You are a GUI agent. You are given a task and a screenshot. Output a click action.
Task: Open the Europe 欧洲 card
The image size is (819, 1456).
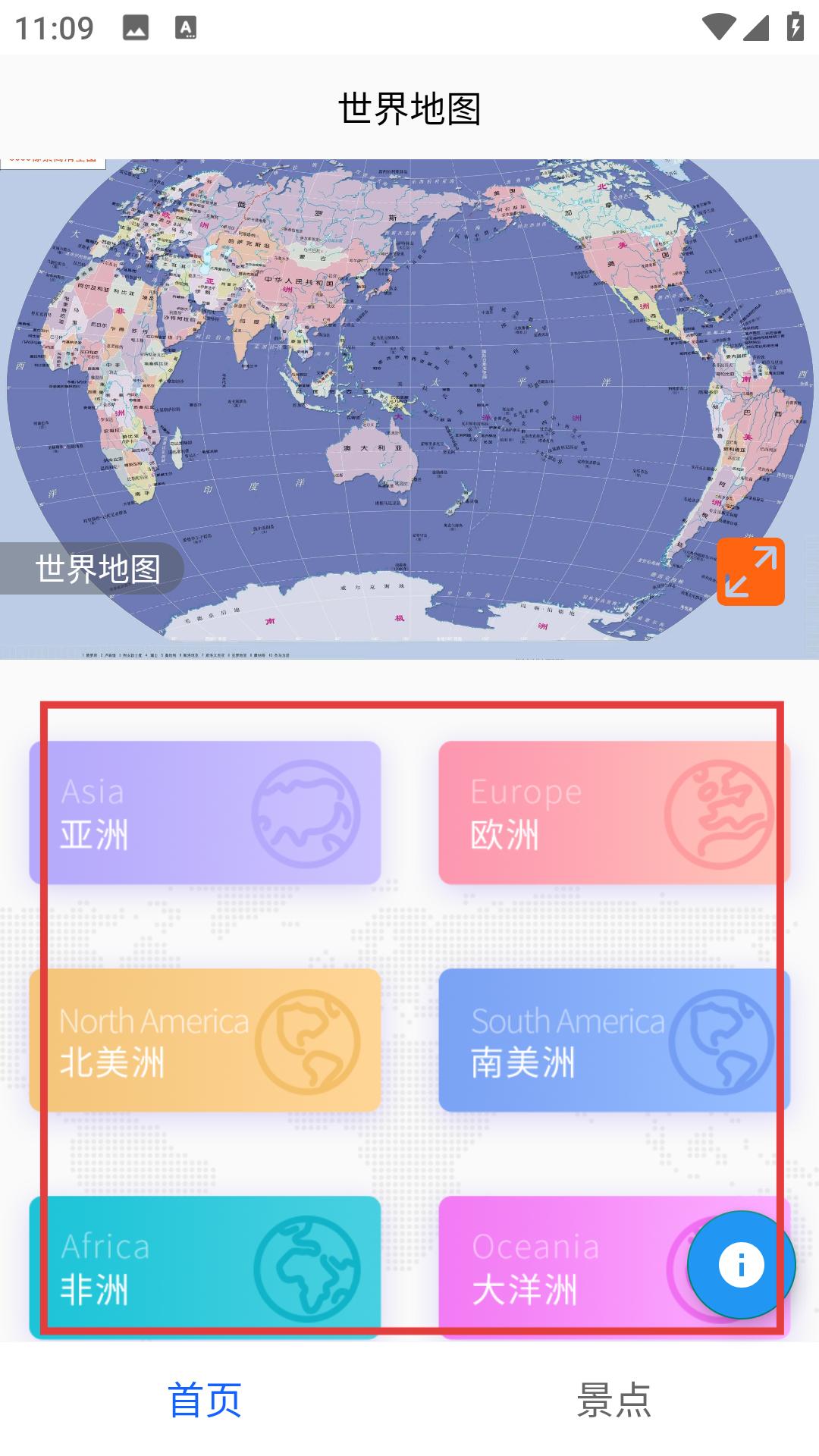click(614, 813)
